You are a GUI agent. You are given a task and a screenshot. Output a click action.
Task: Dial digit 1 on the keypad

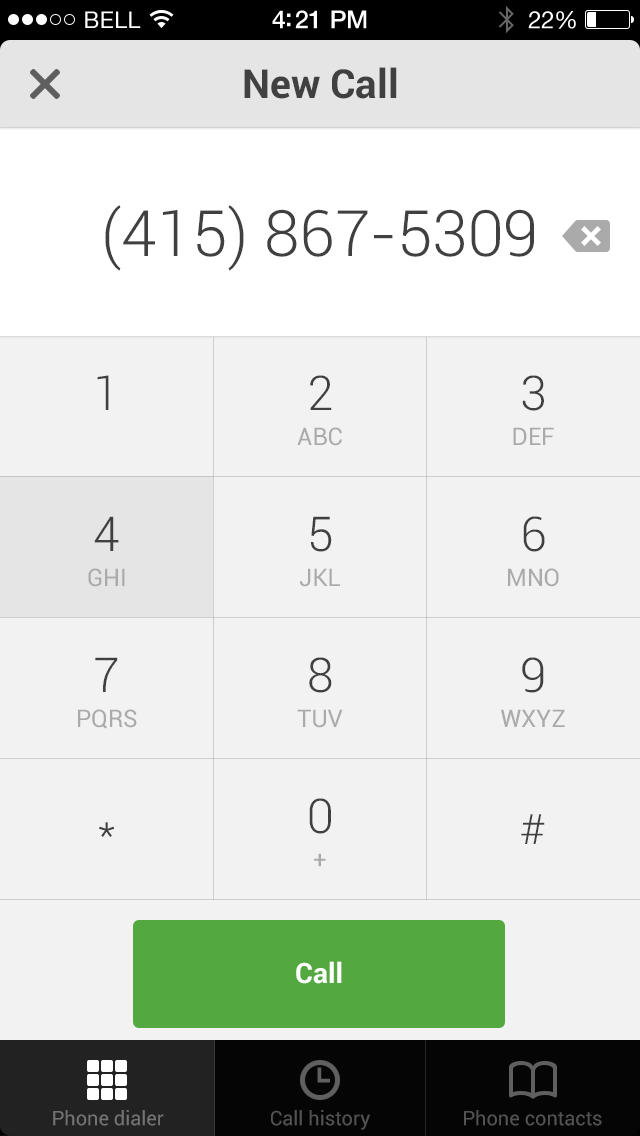[x=106, y=406]
